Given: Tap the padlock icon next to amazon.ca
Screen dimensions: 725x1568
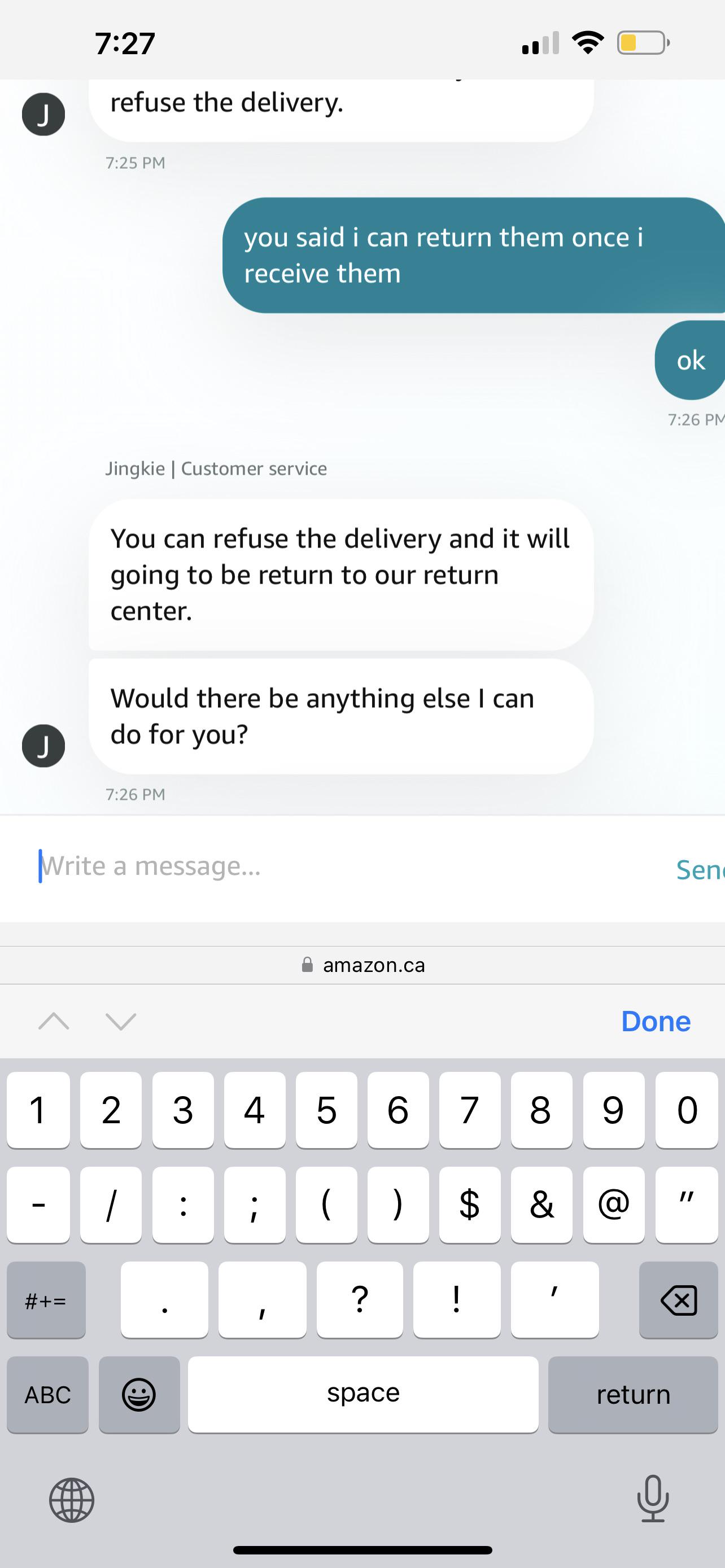Looking at the screenshot, I should 306,963.
